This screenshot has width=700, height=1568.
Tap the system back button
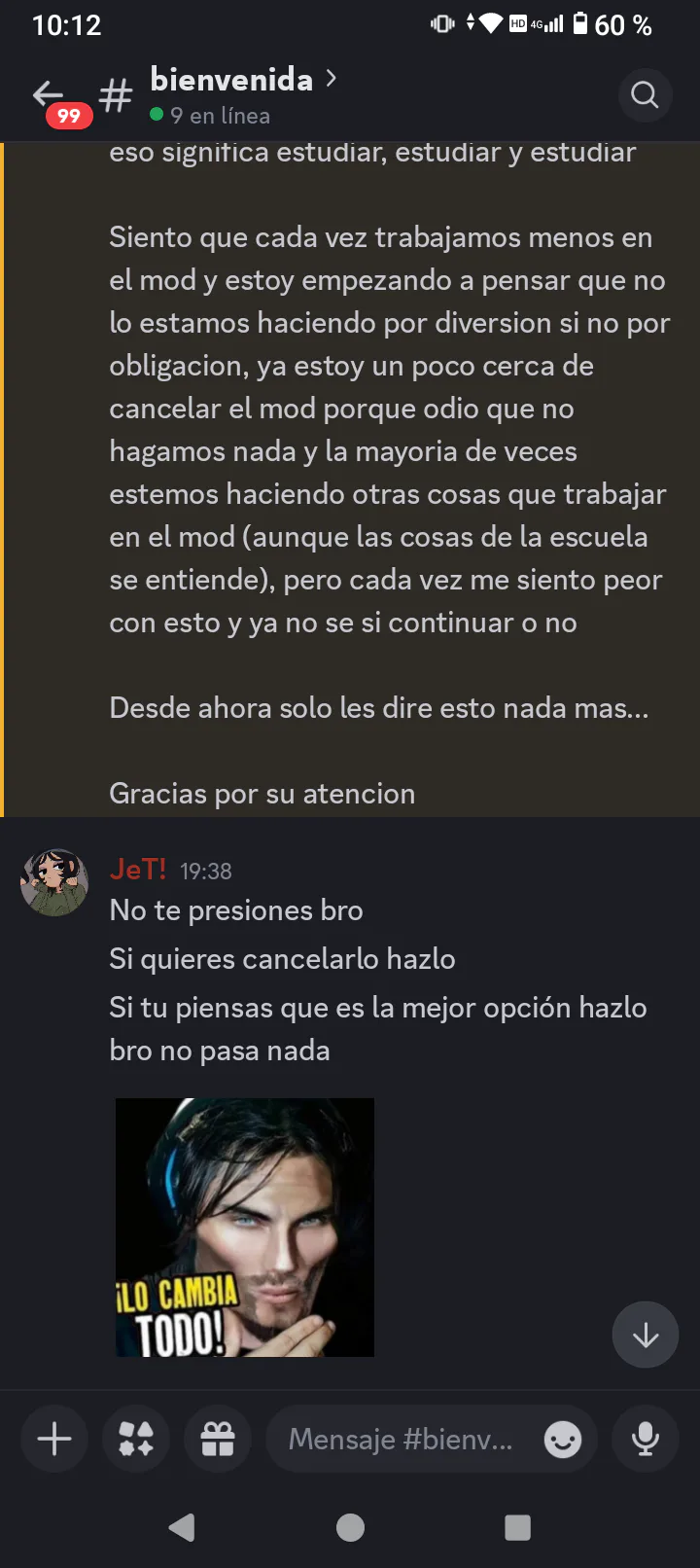(182, 1528)
